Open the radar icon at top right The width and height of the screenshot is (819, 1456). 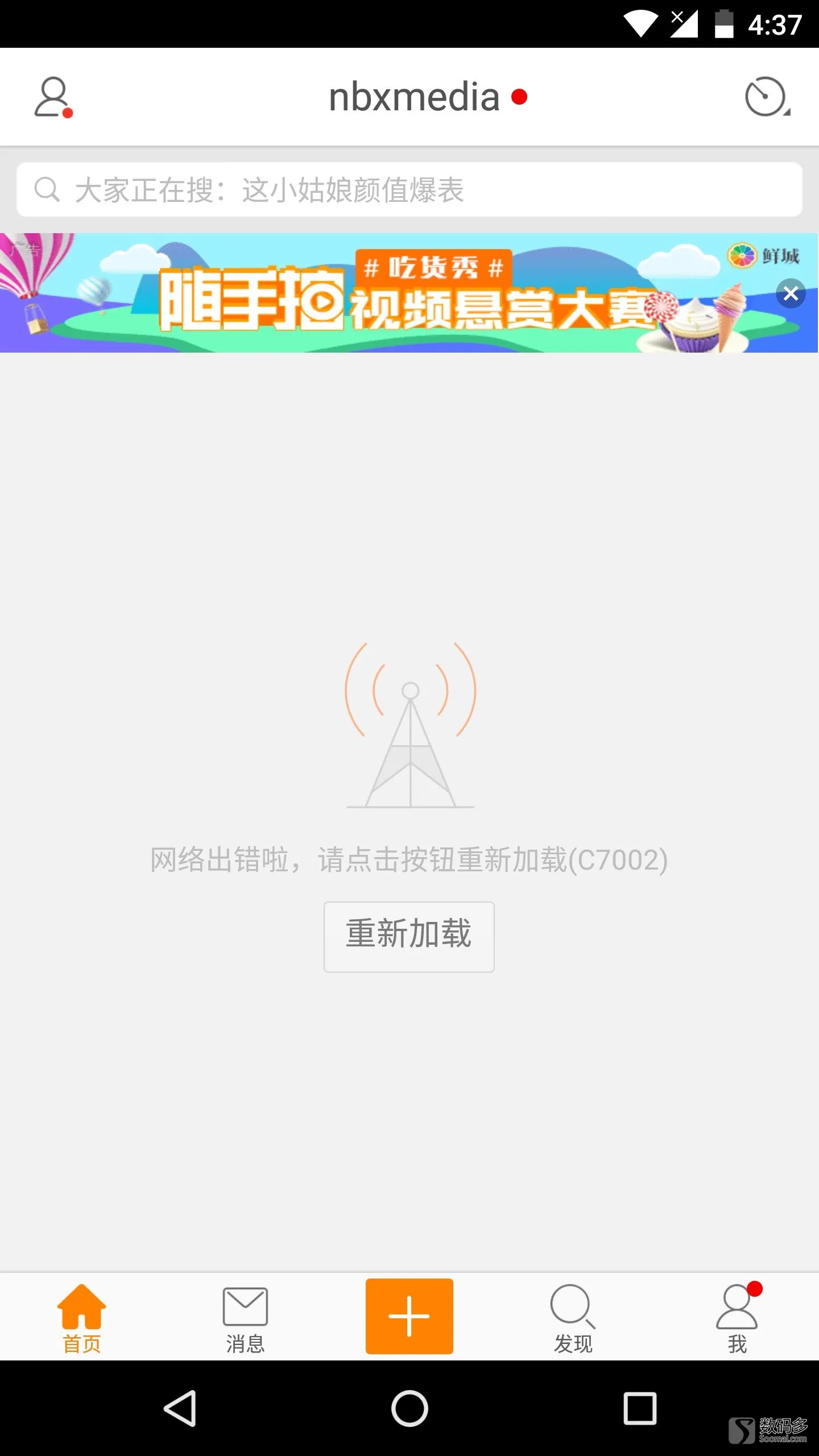pyautogui.click(x=766, y=97)
